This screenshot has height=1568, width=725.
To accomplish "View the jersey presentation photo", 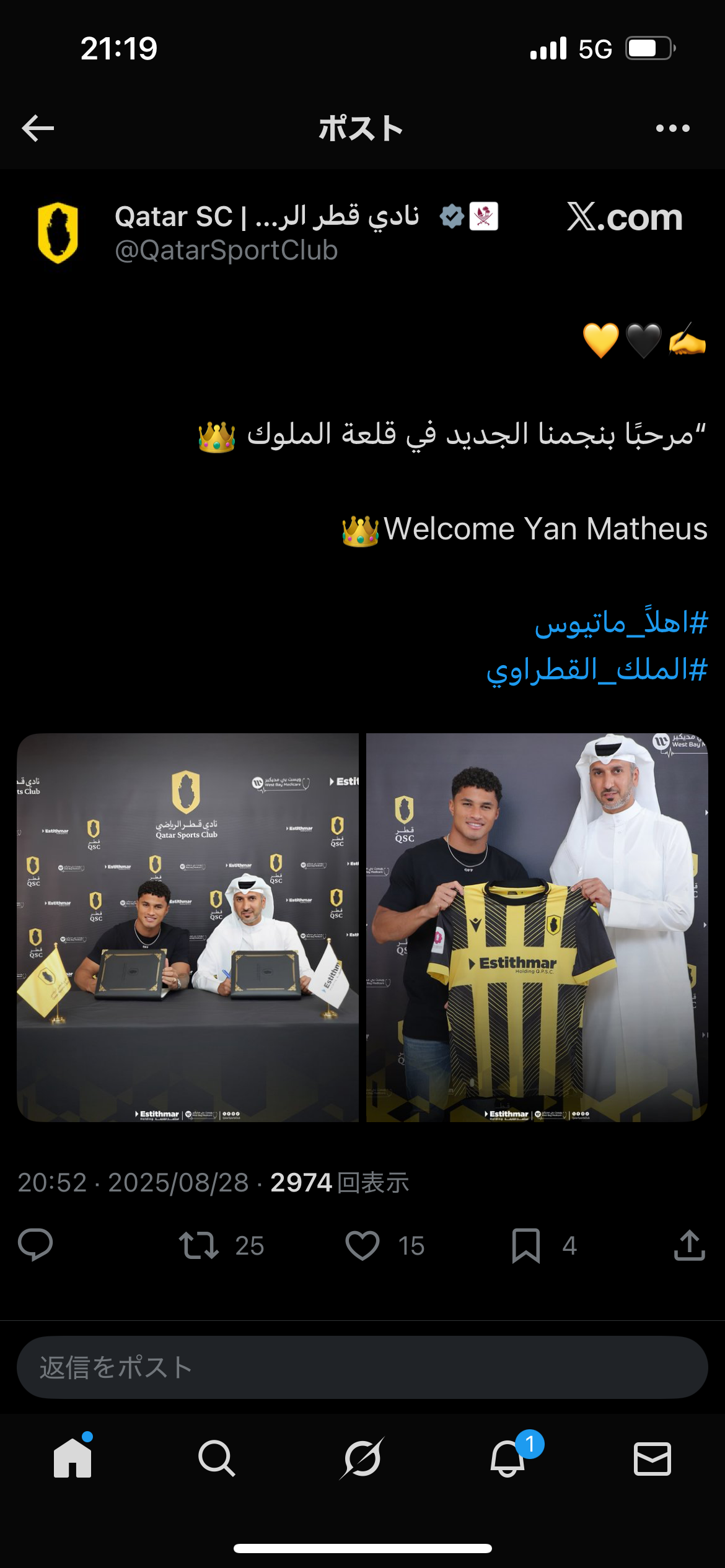I will click(537, 927).
